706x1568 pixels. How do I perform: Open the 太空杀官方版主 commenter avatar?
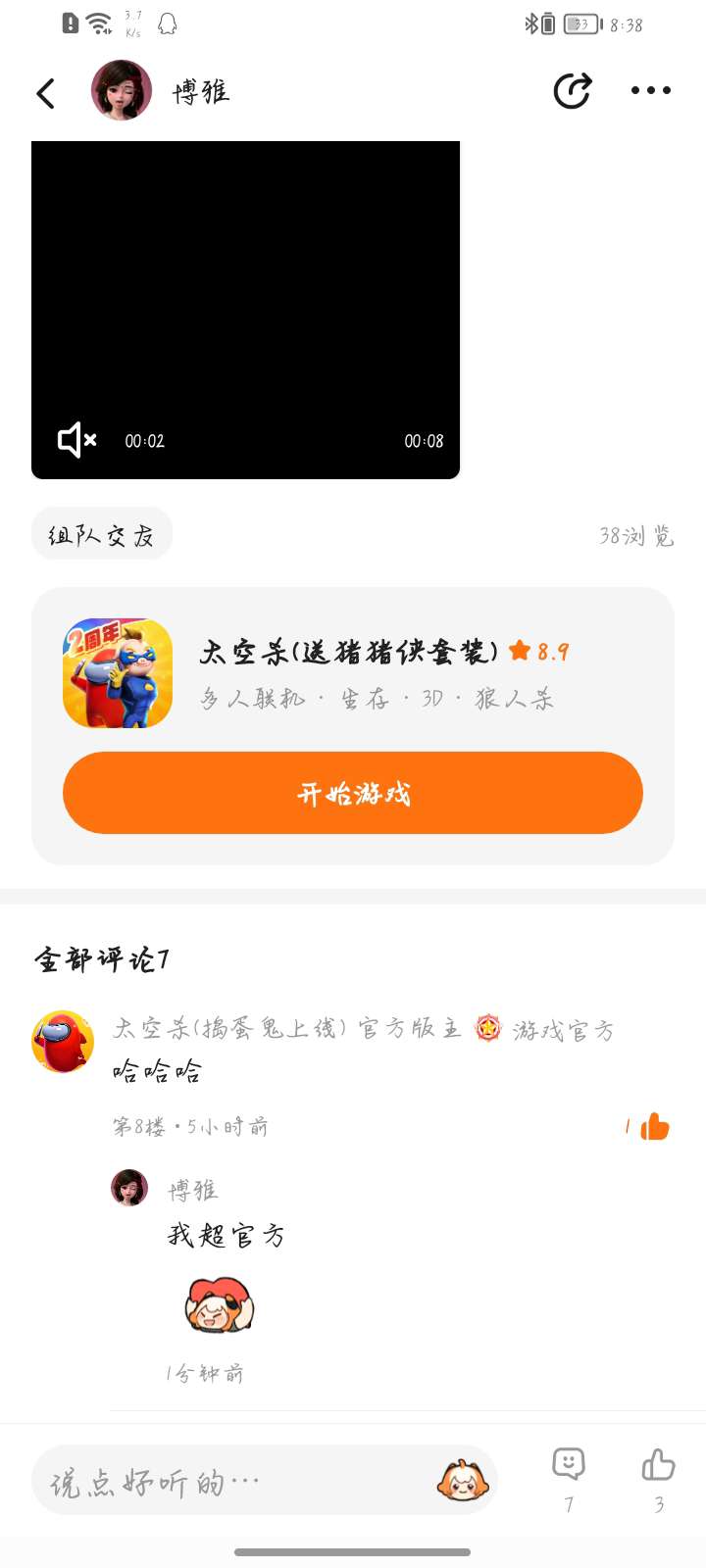coord(64,1042)
